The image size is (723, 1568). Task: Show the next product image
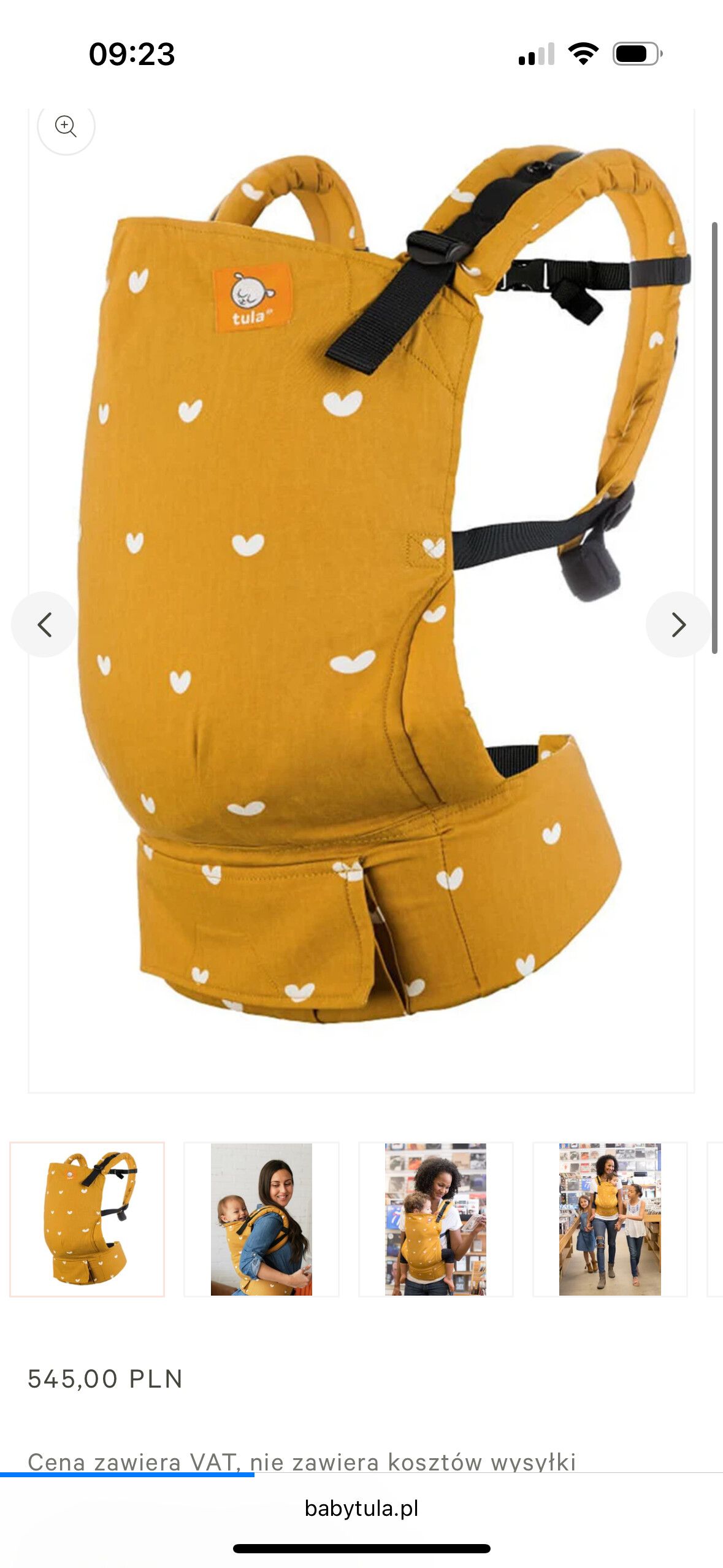coord(678,625)
